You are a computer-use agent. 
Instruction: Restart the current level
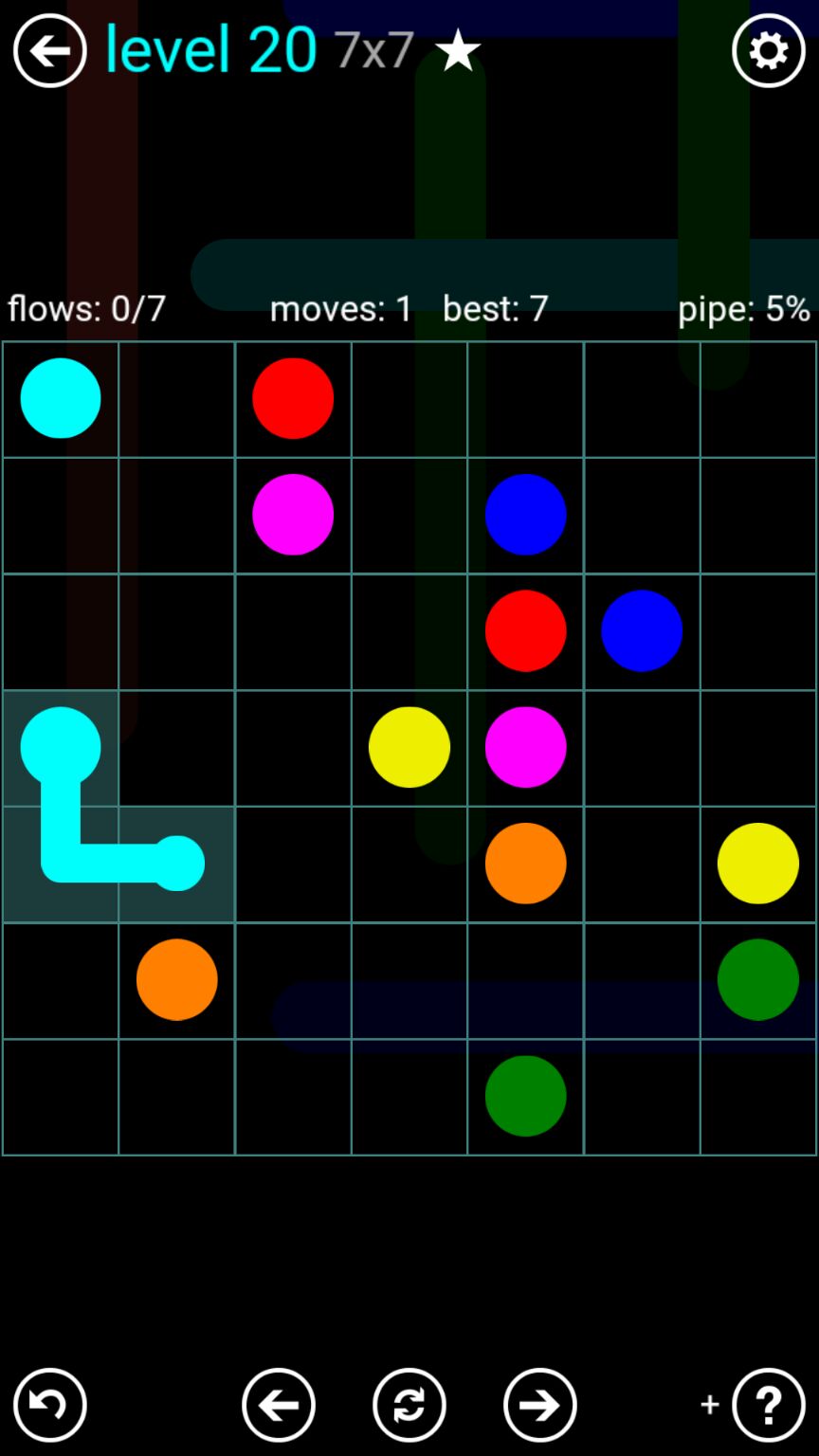click(409, 1405)
